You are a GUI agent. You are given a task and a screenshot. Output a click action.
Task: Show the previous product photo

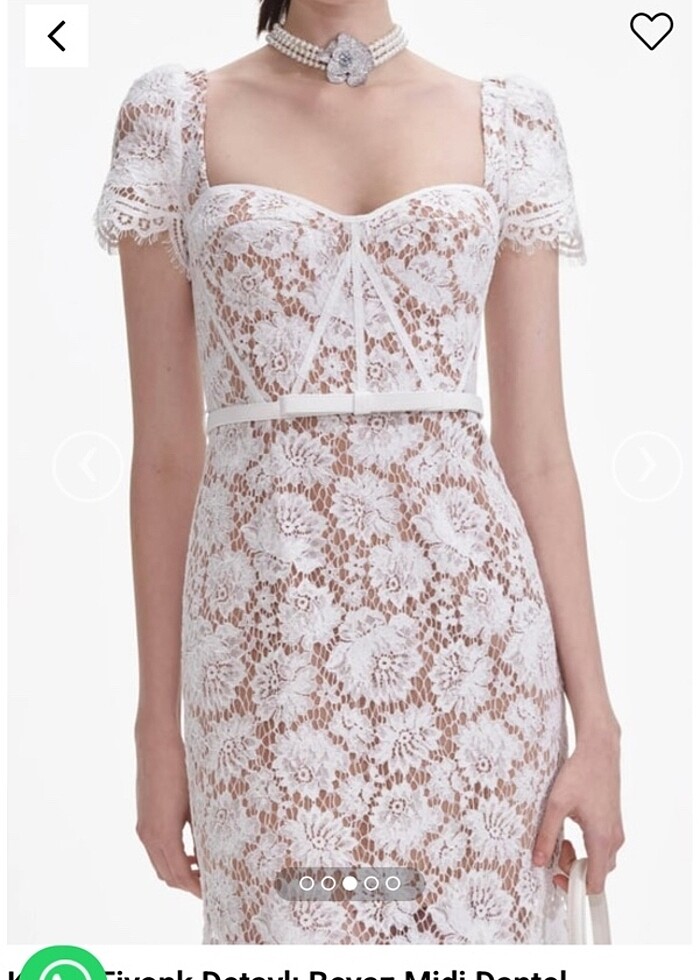tap(88, 466)
